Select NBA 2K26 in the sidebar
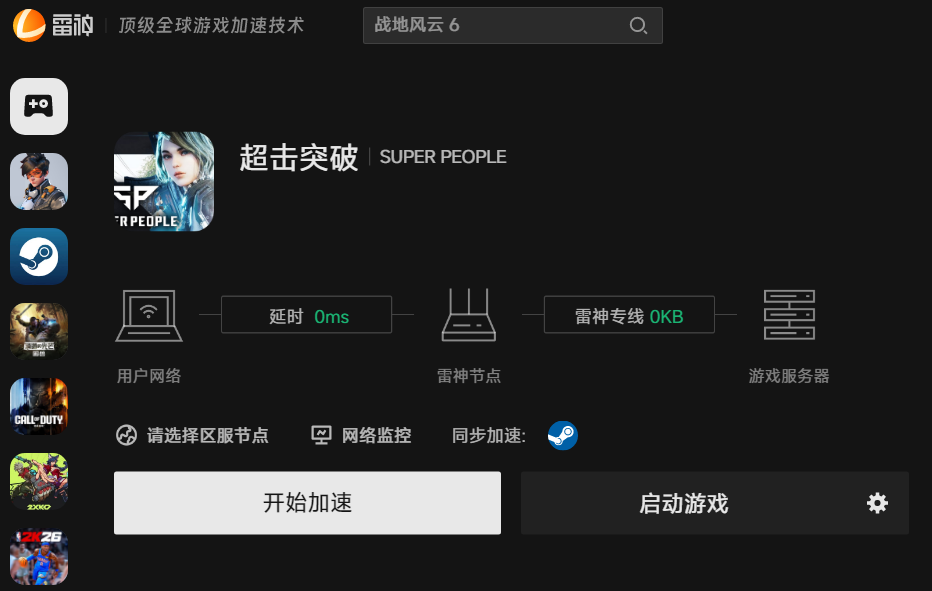Screen dimensions: 932x591 coord(39,556)
